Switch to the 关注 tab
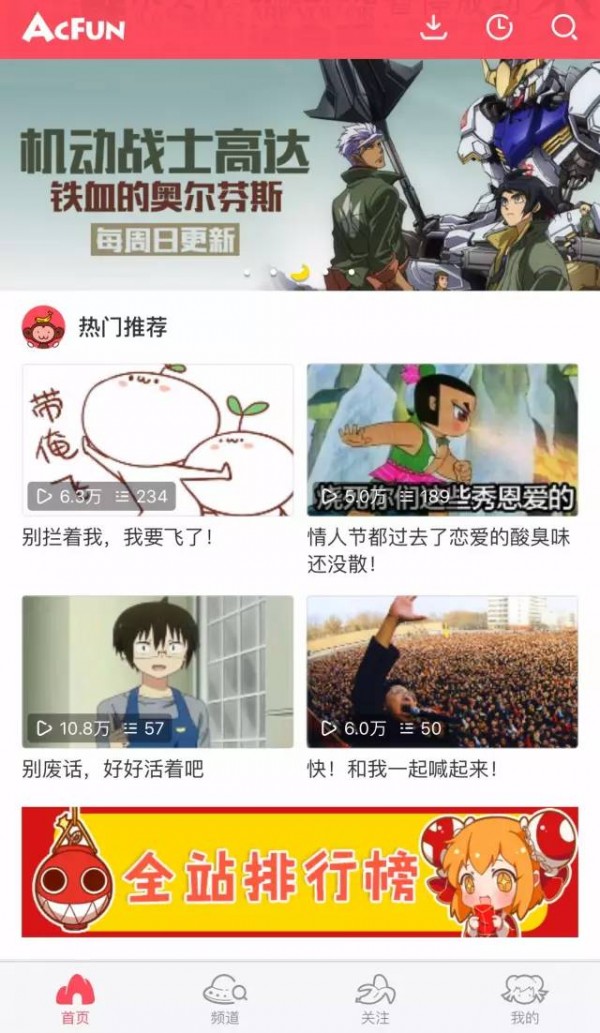The image size is (600, 1033). (x=375, y=998)
